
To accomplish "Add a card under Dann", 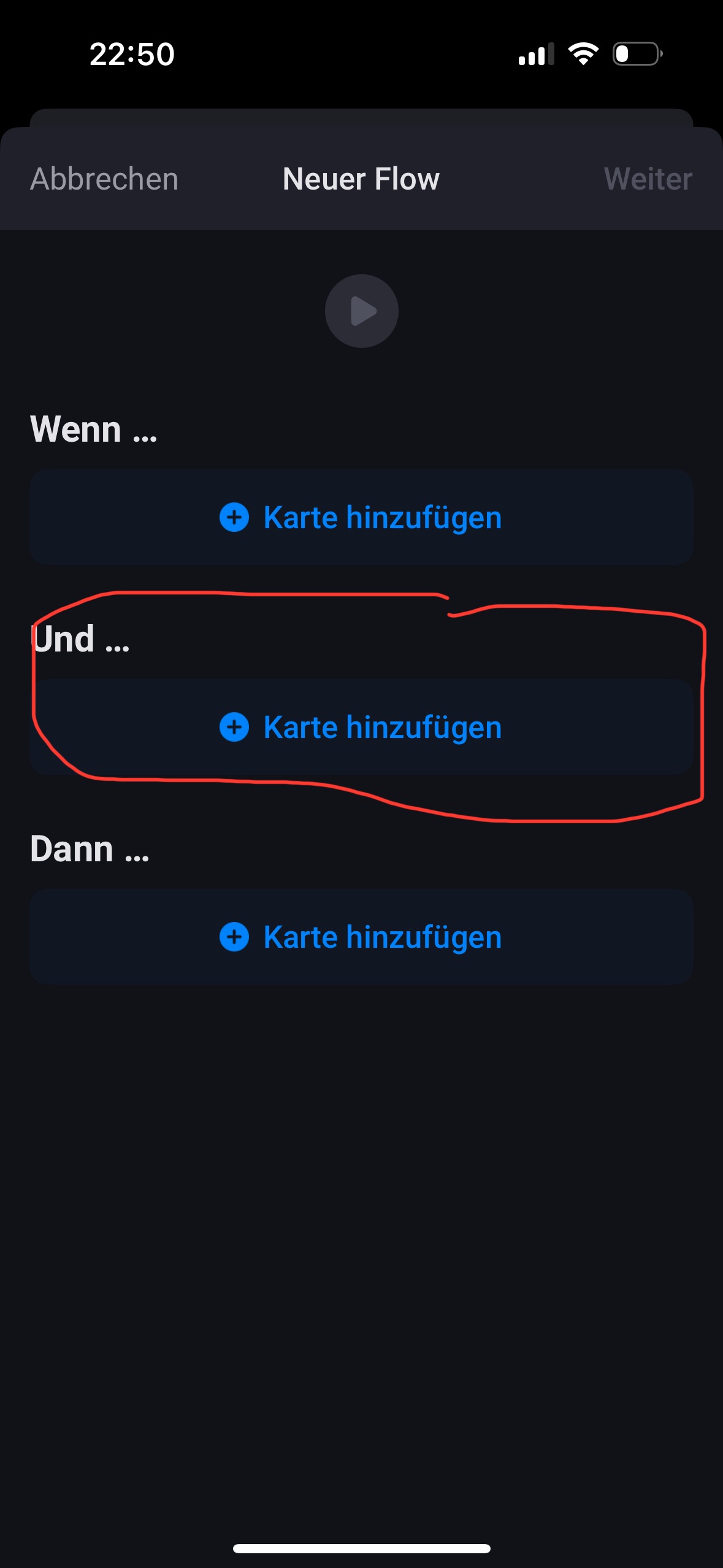I will (361, 937).
